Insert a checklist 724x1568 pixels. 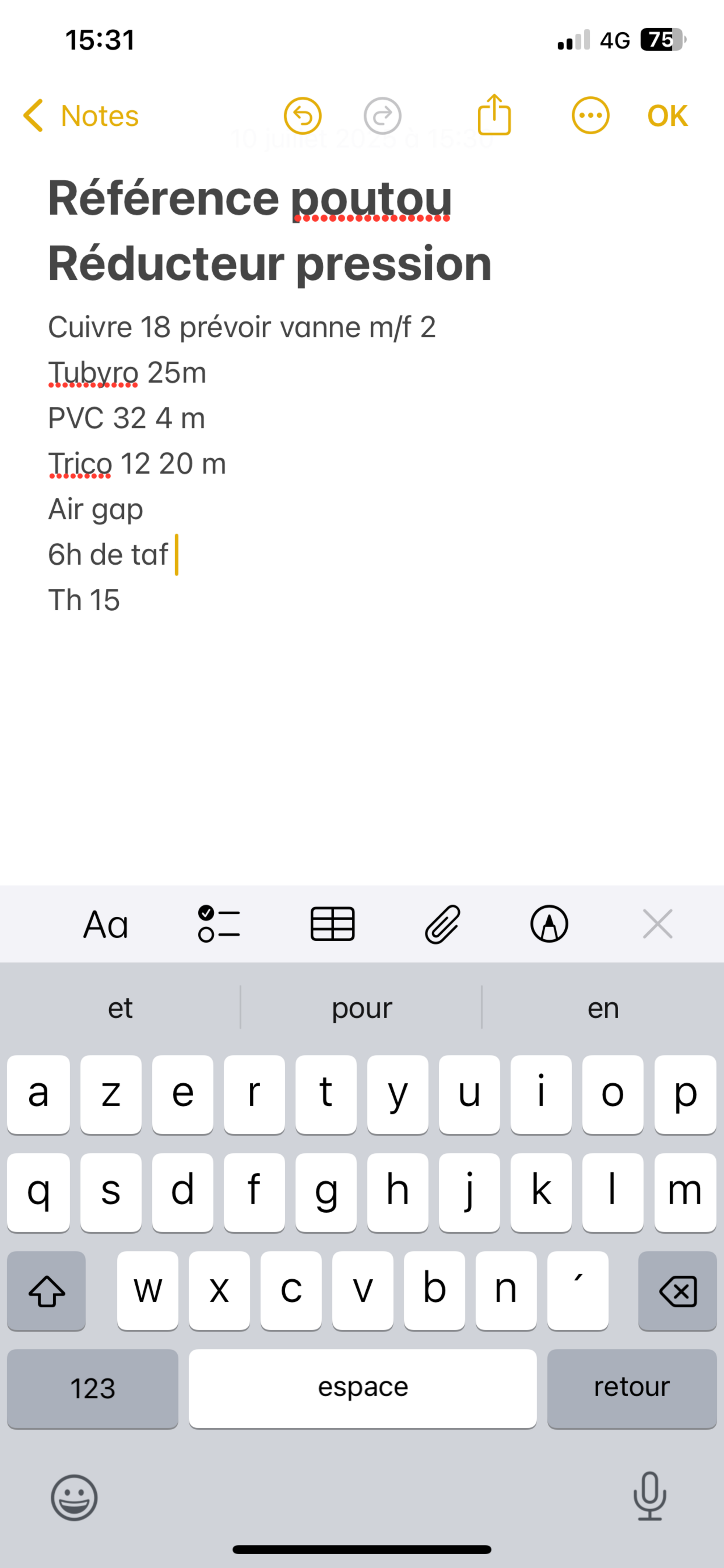(x=218, y=924)
